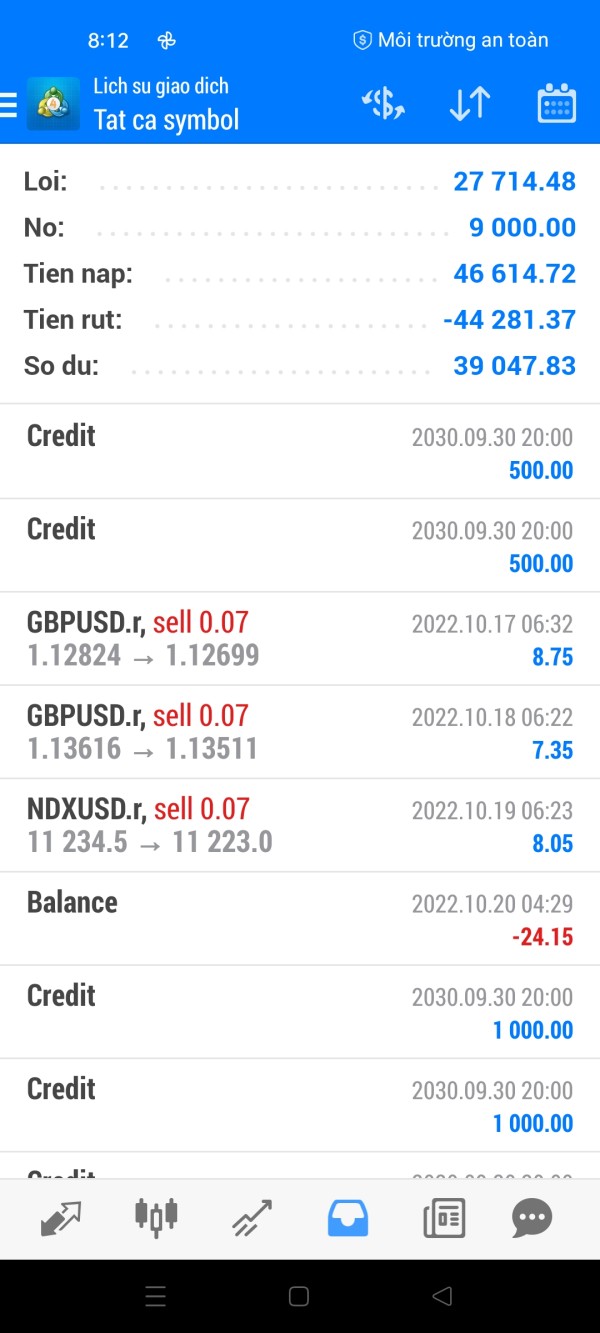Expand the GBPUSD.r trade with profit 8.75
Screen dimensions: 600x1333
pos(300,639)
